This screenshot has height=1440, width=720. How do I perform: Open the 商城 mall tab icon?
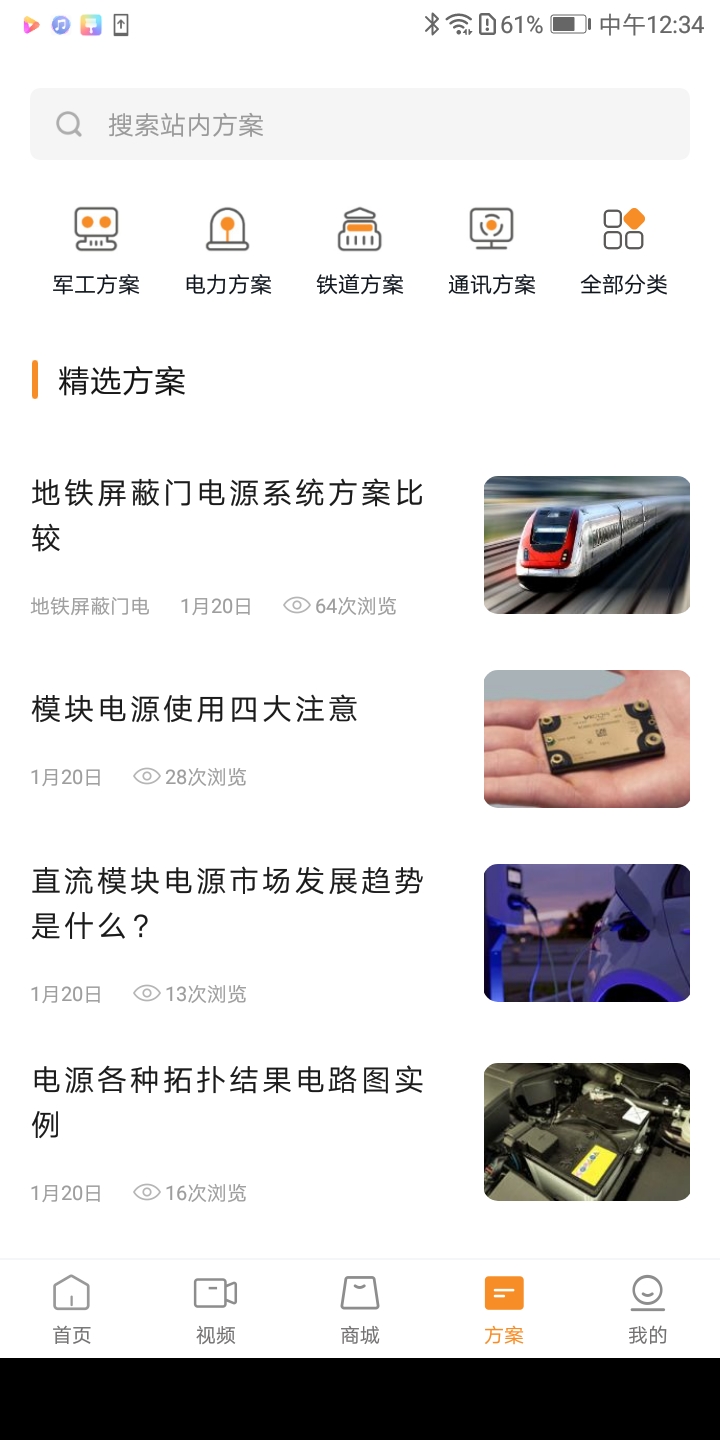coord(359,1305)
